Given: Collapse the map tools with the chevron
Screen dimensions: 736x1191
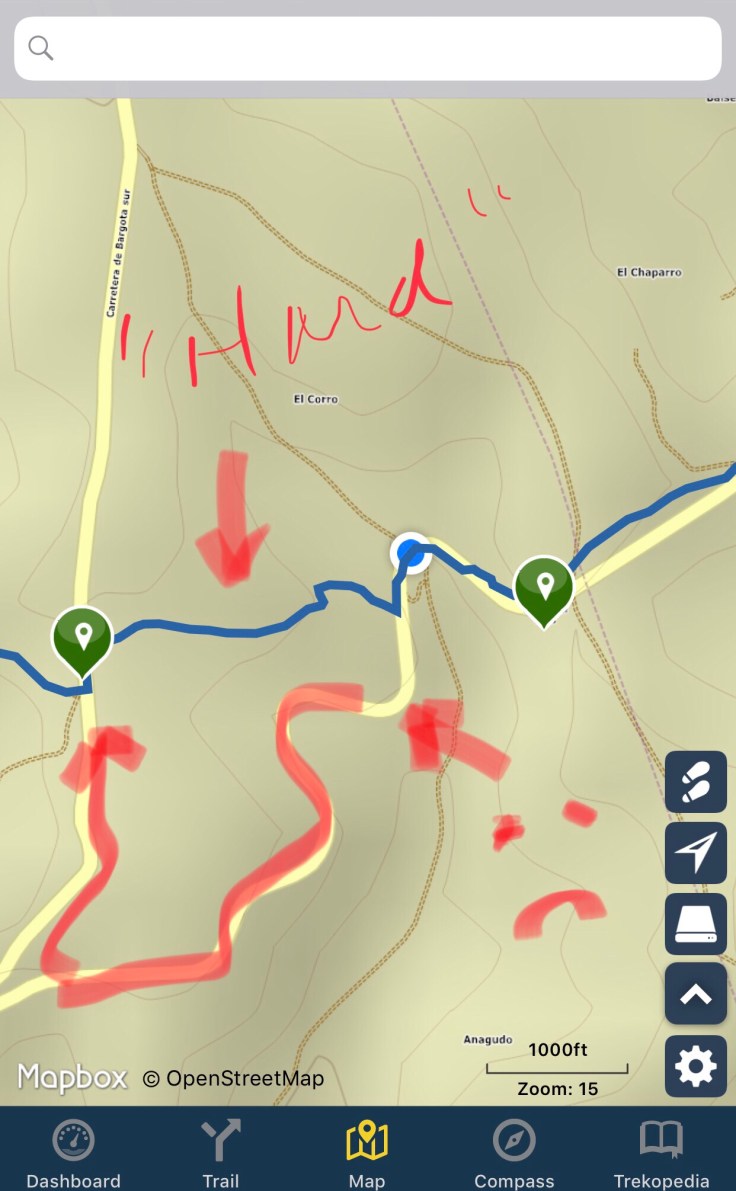Looking at the screenshot, I should pos(696,994).
